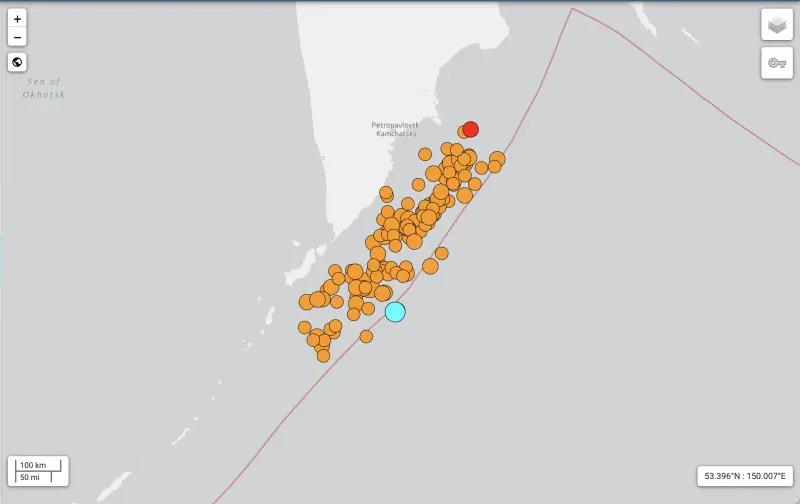Viewport: 800px width, 504px height.
Task: Zoom out of the map
Action: pyautogui.click(x=17, y=37)
